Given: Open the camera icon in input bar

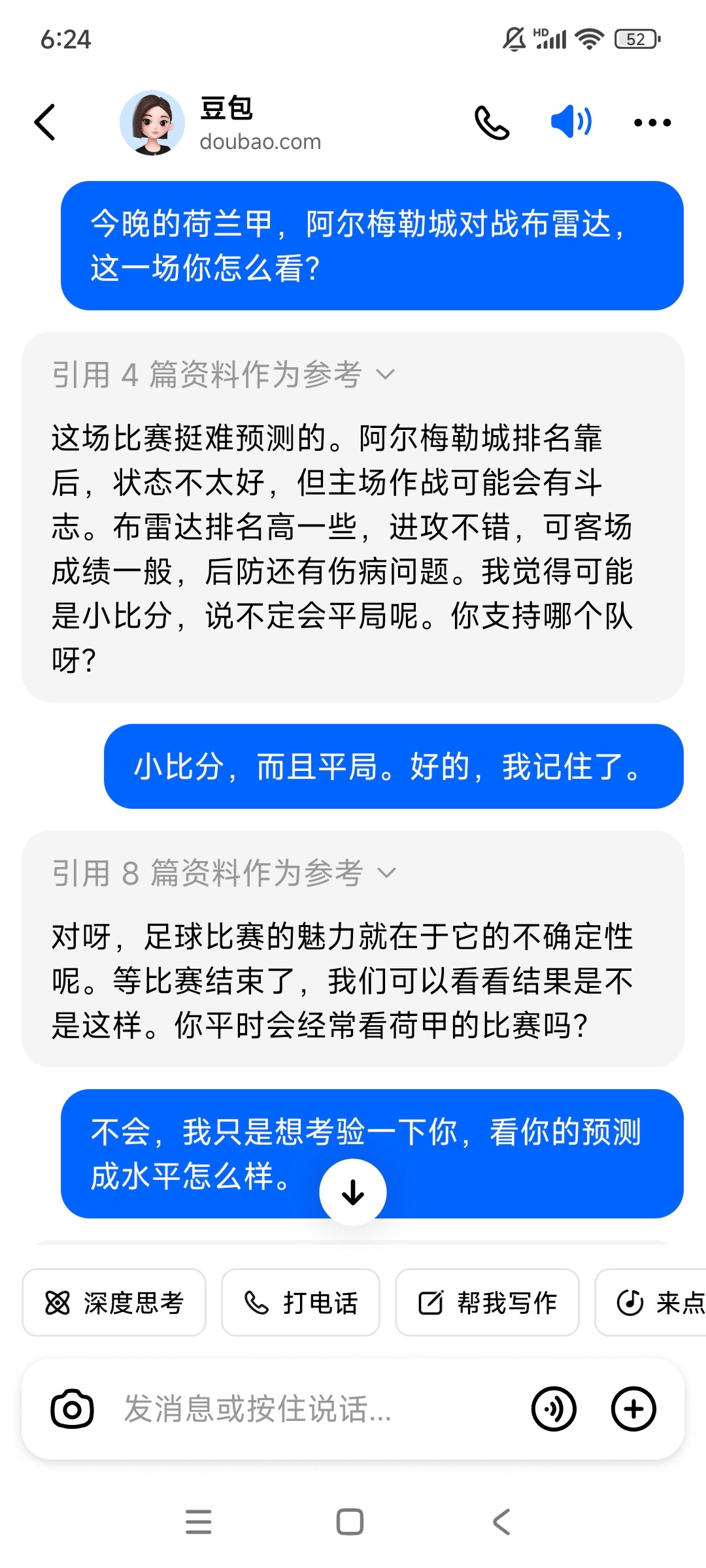Looking at the screenshot, I should pyautogui.click(x=72, y=1409).
